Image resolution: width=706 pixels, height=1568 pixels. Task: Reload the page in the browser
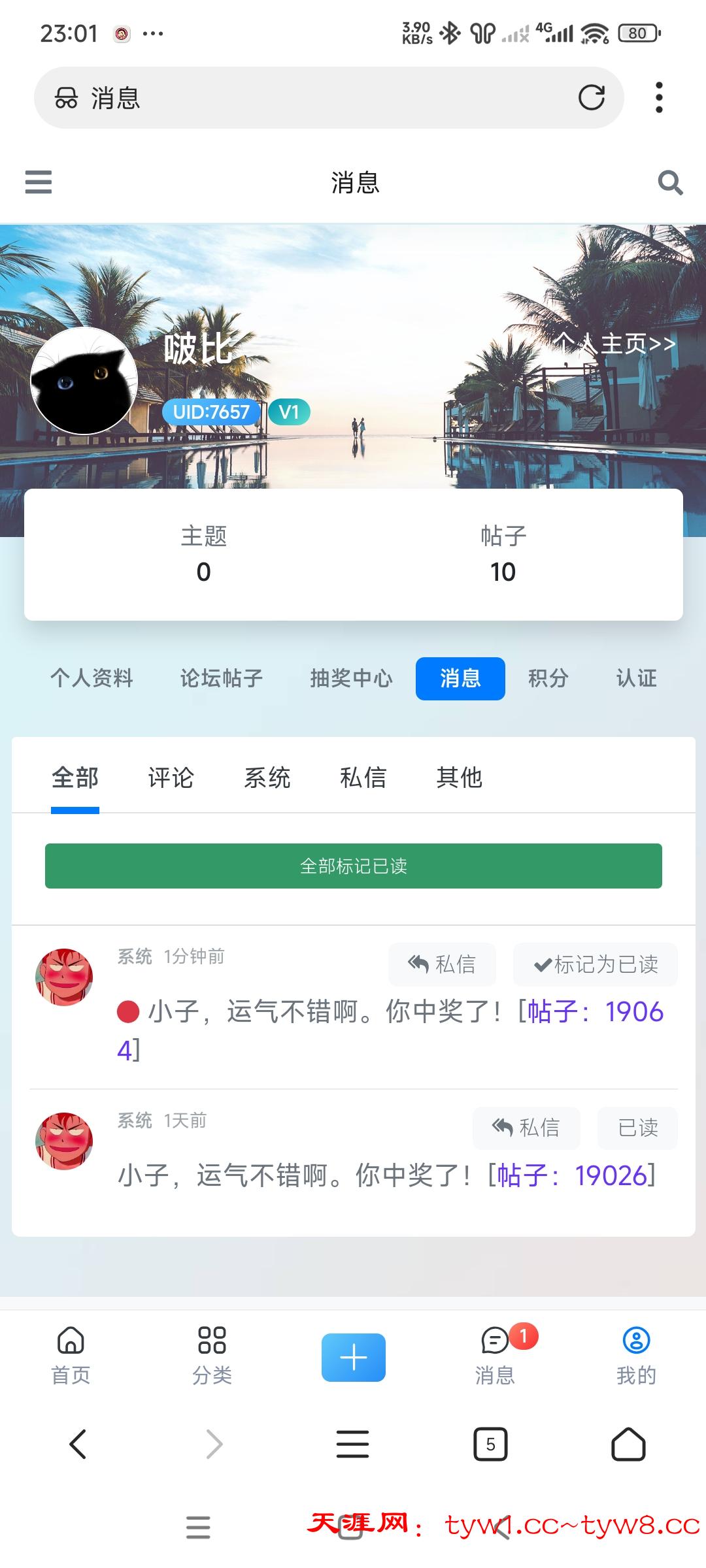pyautogui.click(x=591, y=98)
